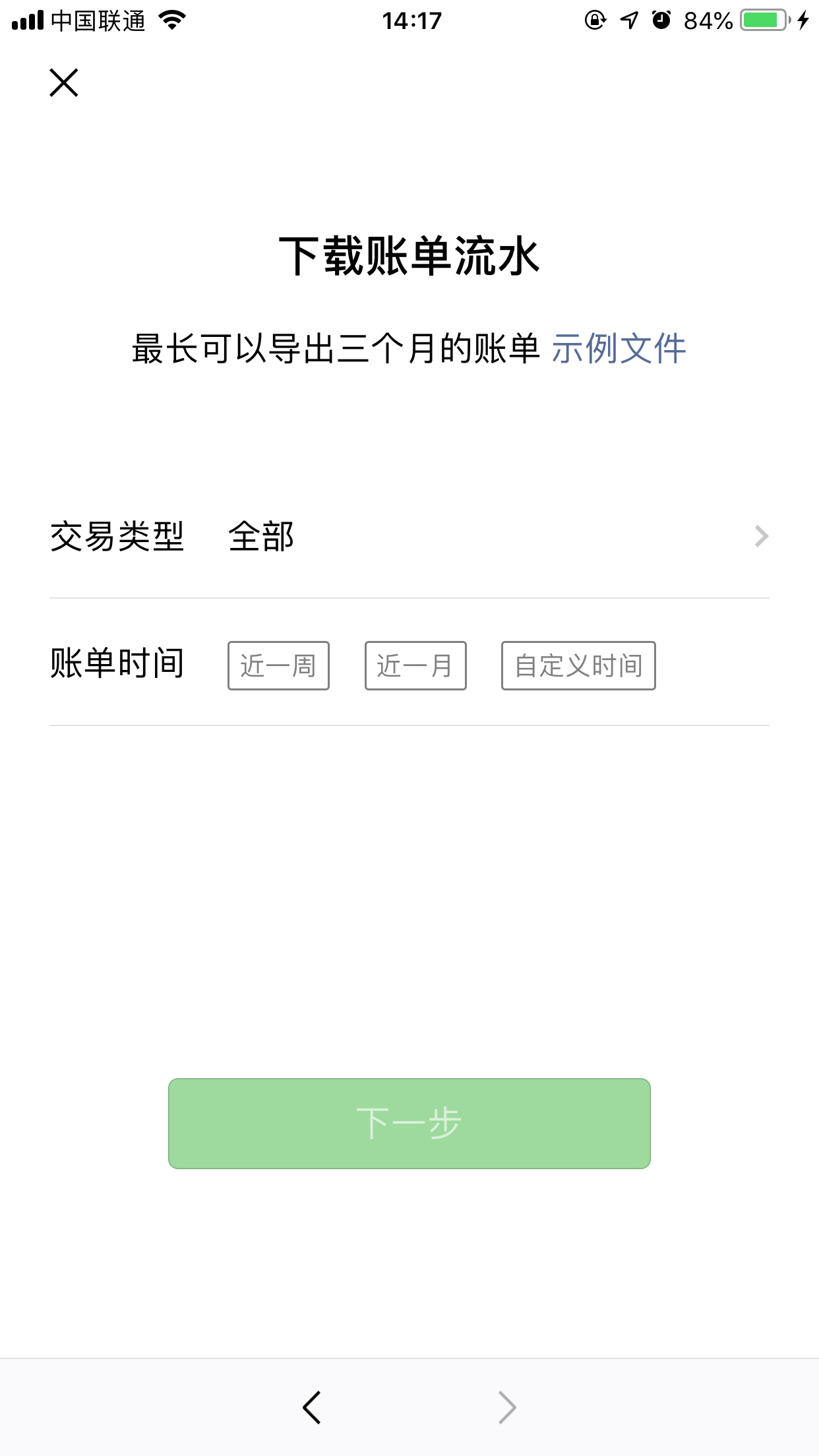
Task: Expand the 全部 transaction type option
Action: point(261,537)
